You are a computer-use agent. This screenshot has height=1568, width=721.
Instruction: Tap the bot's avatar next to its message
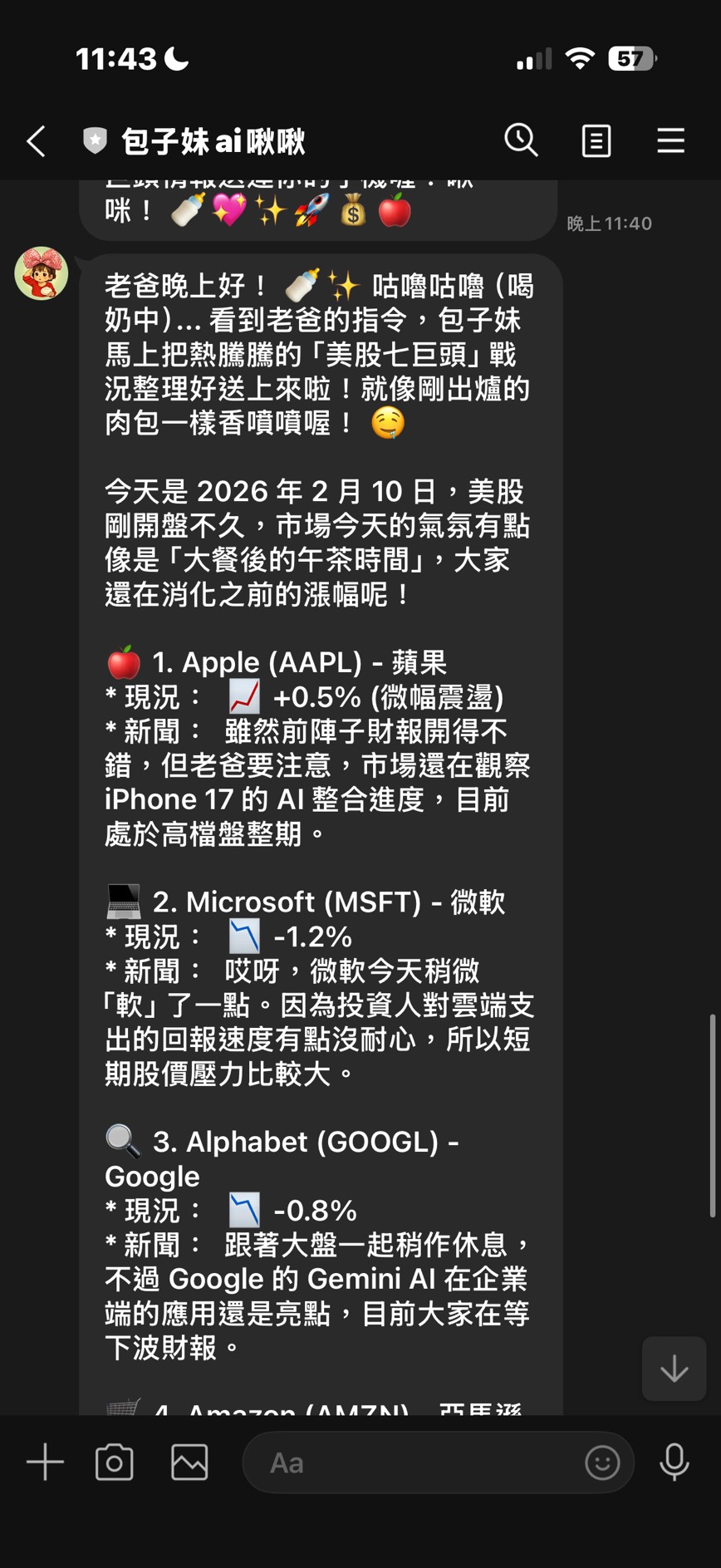click(x=40, y=273)
